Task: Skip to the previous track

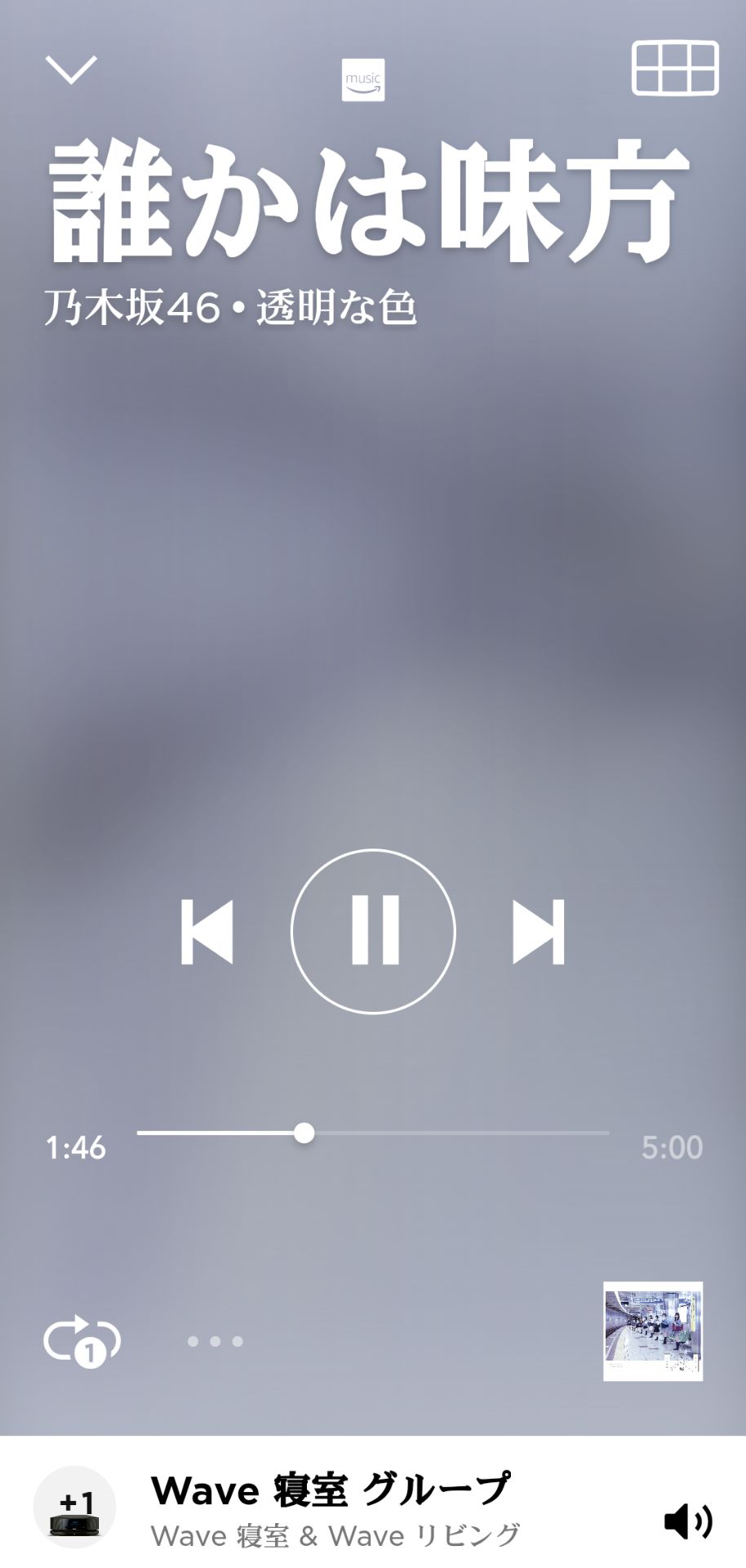Action: (x=207, y=932)
